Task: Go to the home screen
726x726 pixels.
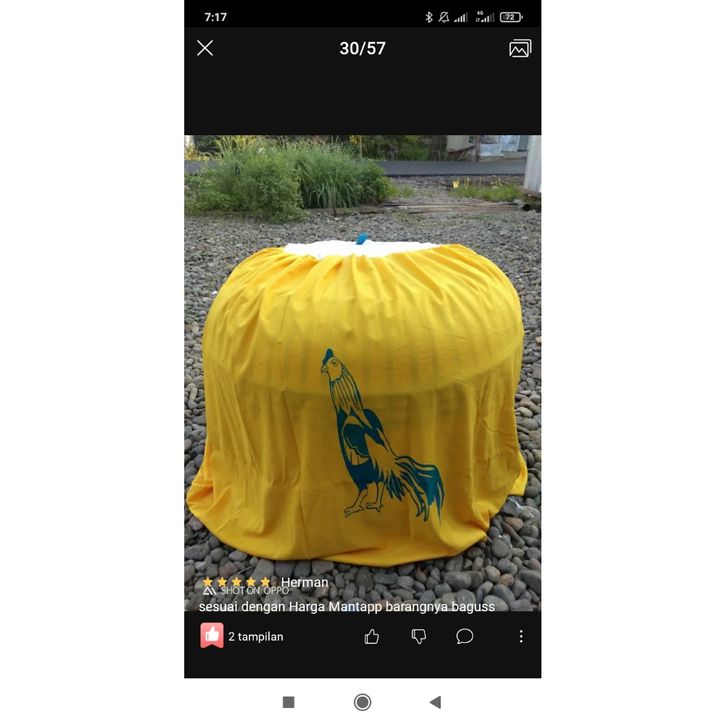Action: click(363, 702)
